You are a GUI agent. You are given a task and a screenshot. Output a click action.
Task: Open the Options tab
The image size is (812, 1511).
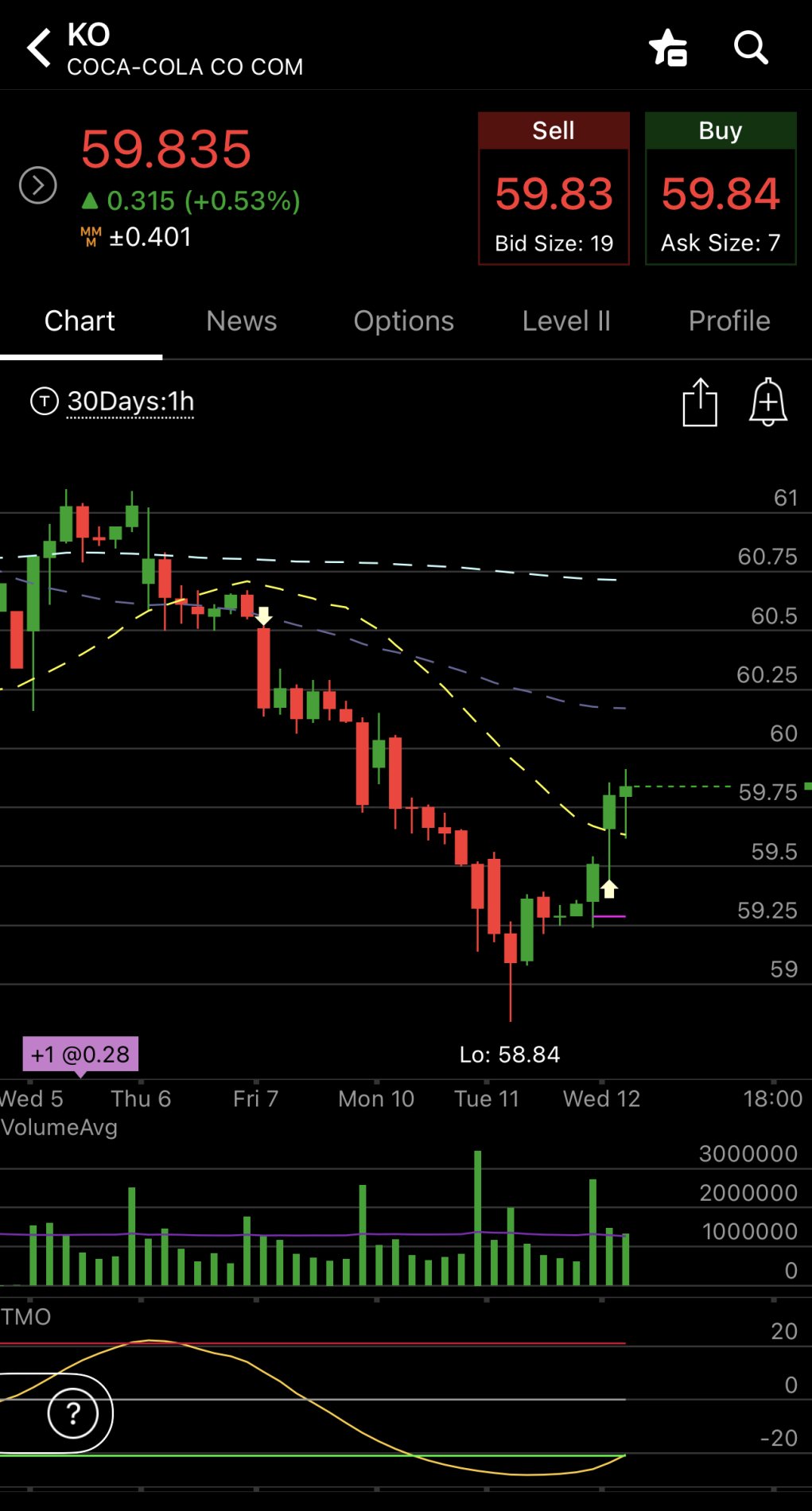pyautogui.click(x=404, y=321)
